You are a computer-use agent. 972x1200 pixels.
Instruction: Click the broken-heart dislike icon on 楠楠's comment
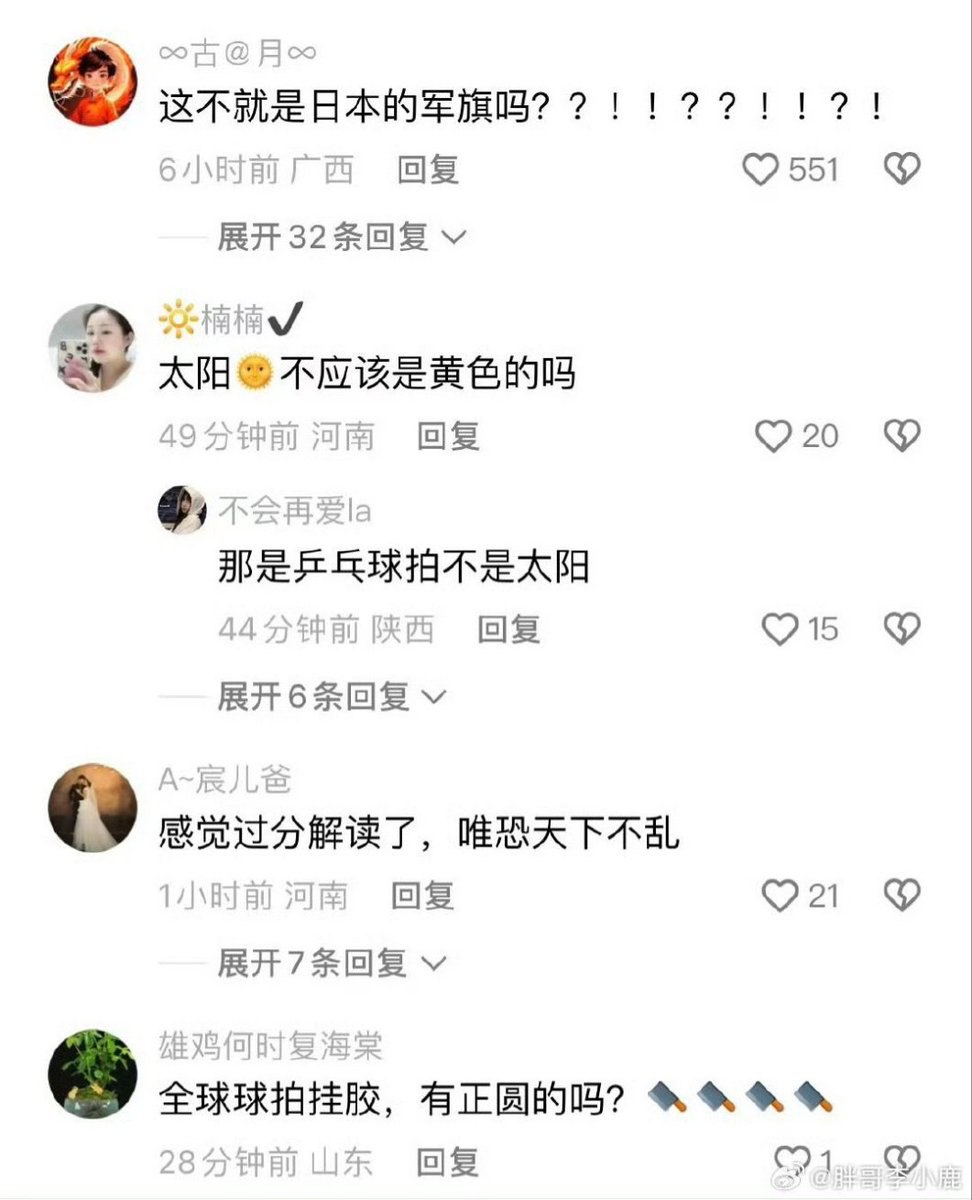click(903, 436)
